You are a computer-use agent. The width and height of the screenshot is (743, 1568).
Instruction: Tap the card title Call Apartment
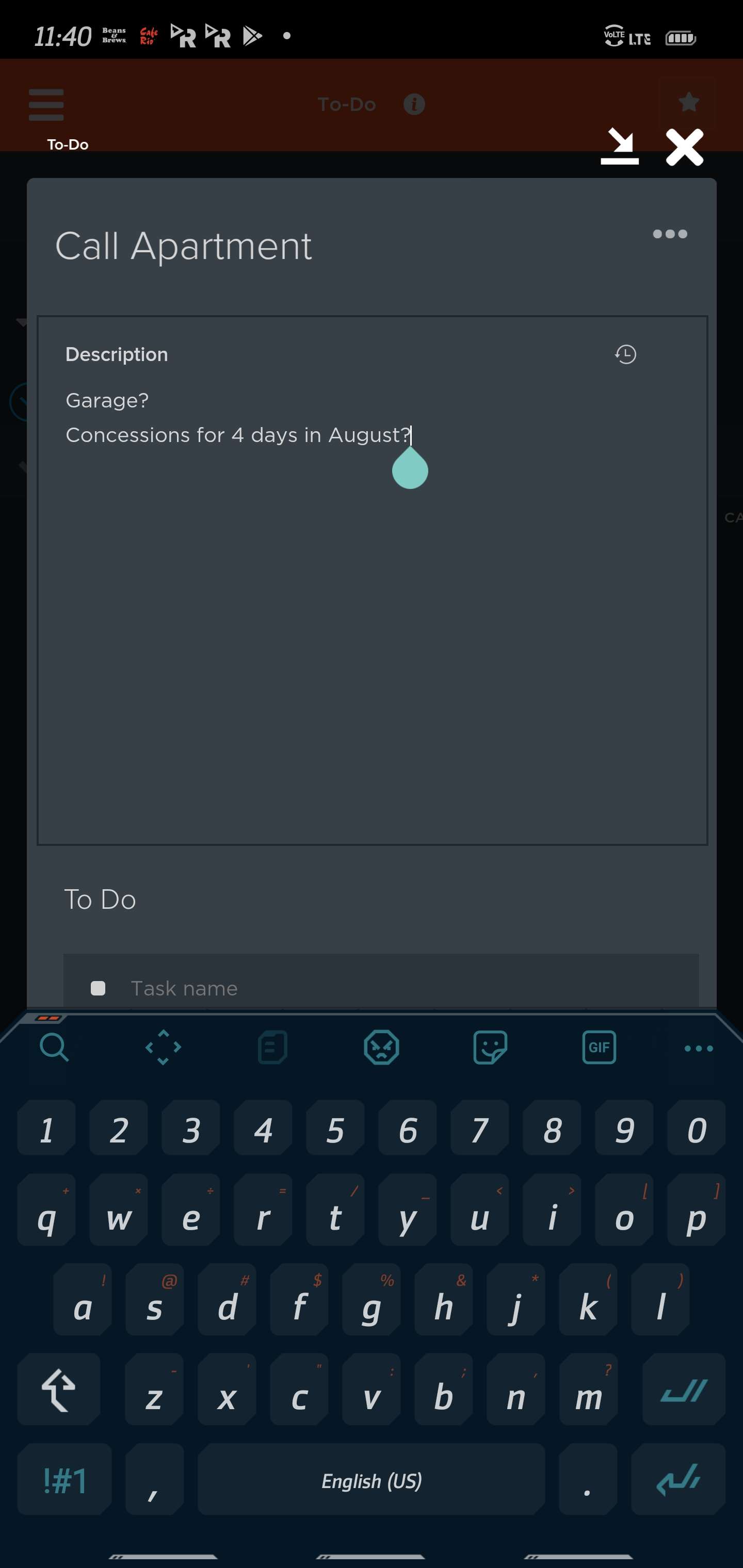tap(183, 247)
